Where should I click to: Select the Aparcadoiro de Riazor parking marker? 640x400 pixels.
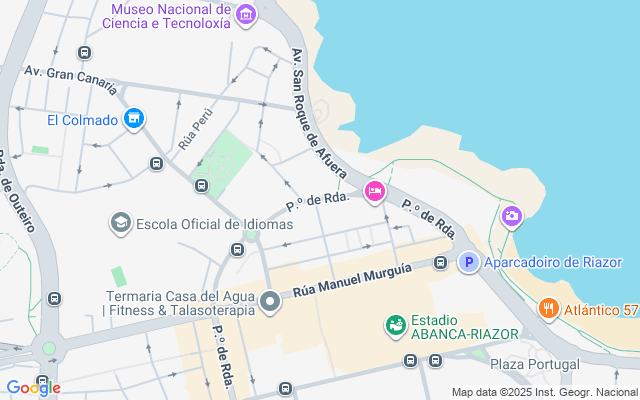(468, 263)
